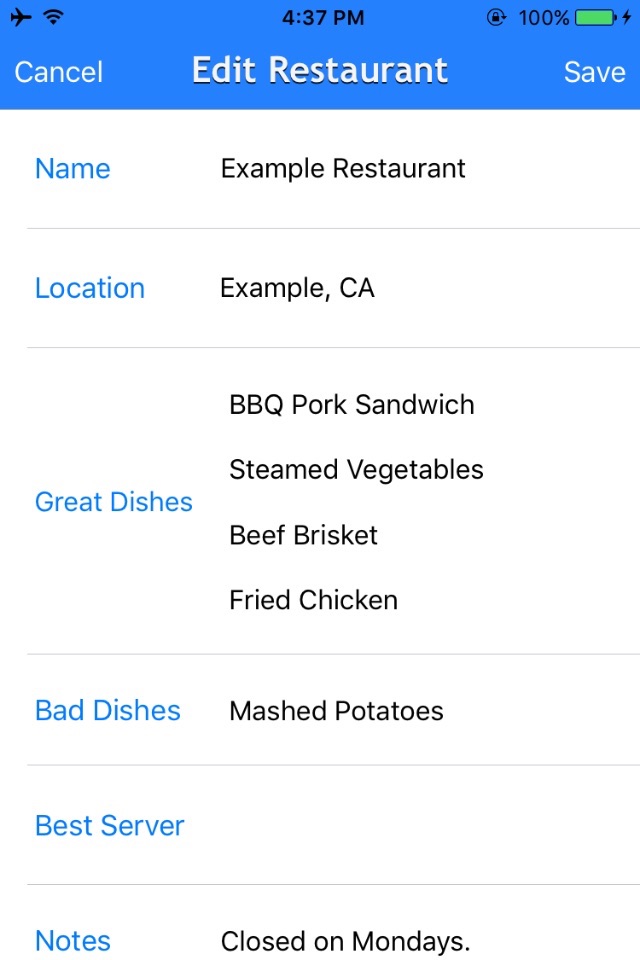This screenshot has width=640, height=960.
Task: Edit the Name field Example Restaurant
Action: [x=343, y=168]
